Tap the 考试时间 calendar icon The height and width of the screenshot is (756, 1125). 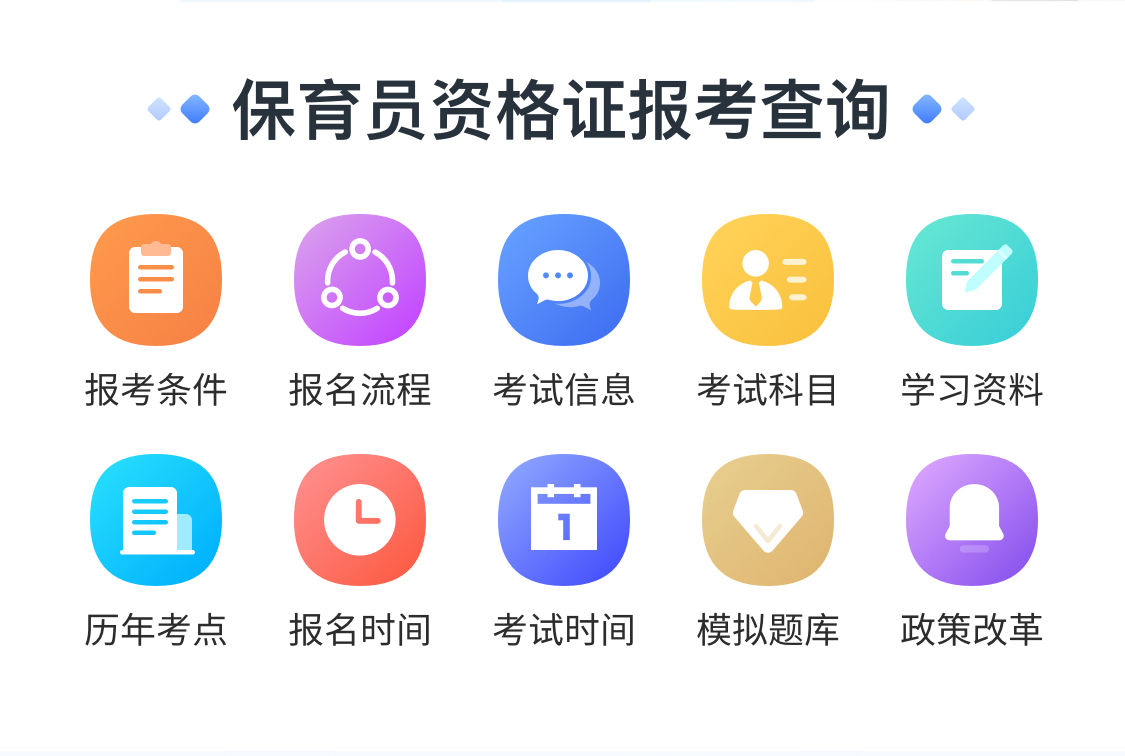pos(564,520)
